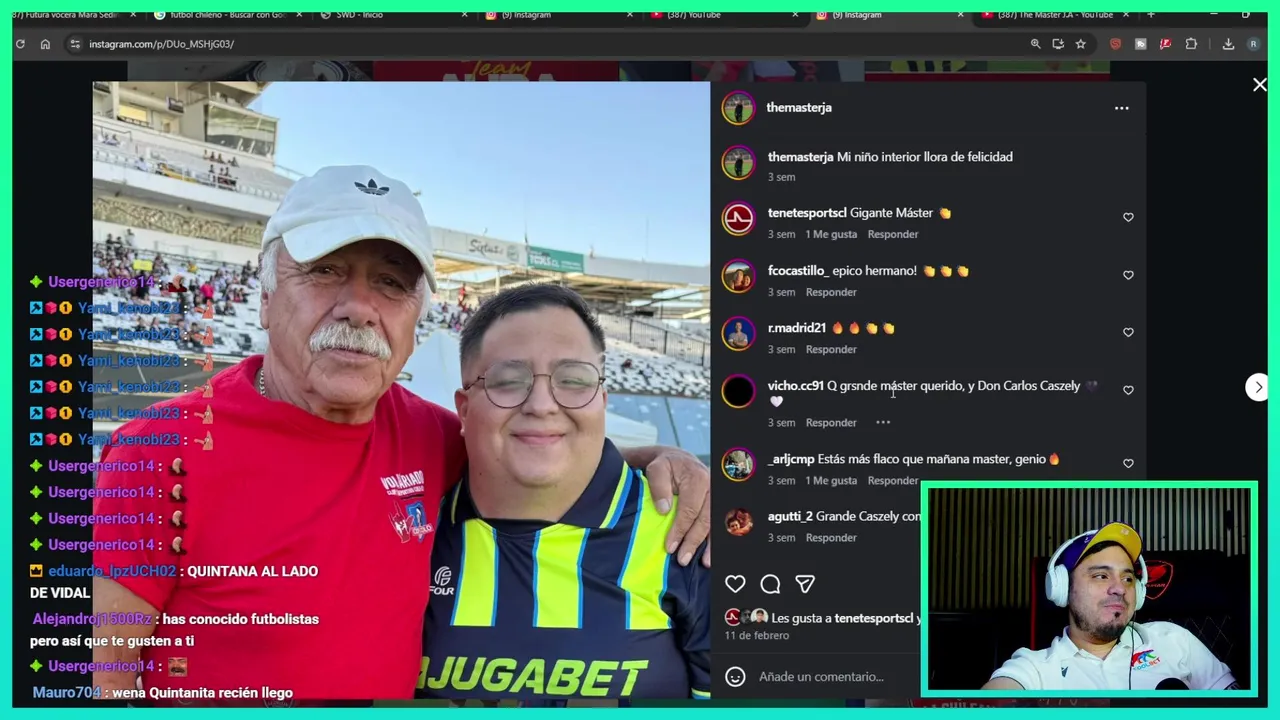1280x720 pixels.
Task: Bookmark this page with the star icon
Action: (x=1080, y=44)
